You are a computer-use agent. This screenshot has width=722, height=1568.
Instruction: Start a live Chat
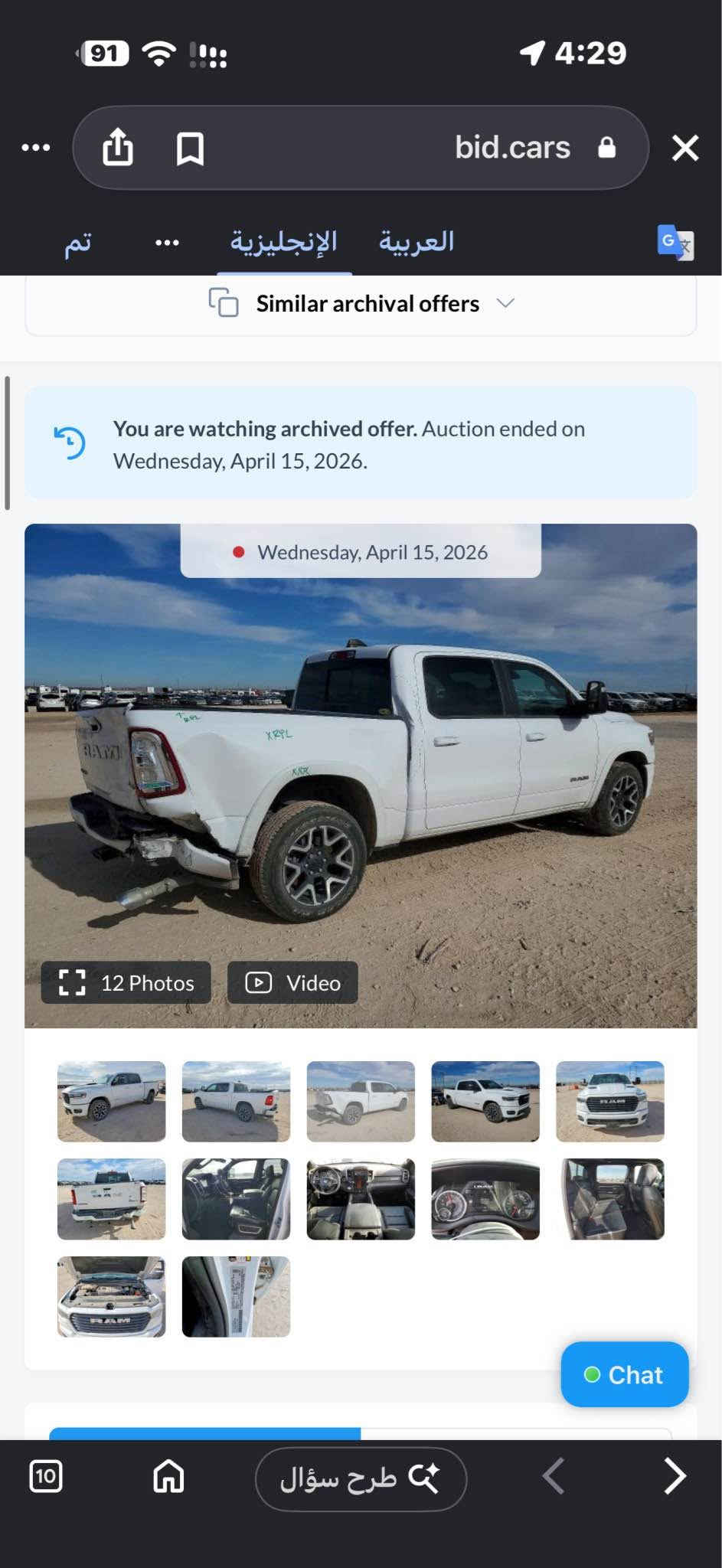625,1374
